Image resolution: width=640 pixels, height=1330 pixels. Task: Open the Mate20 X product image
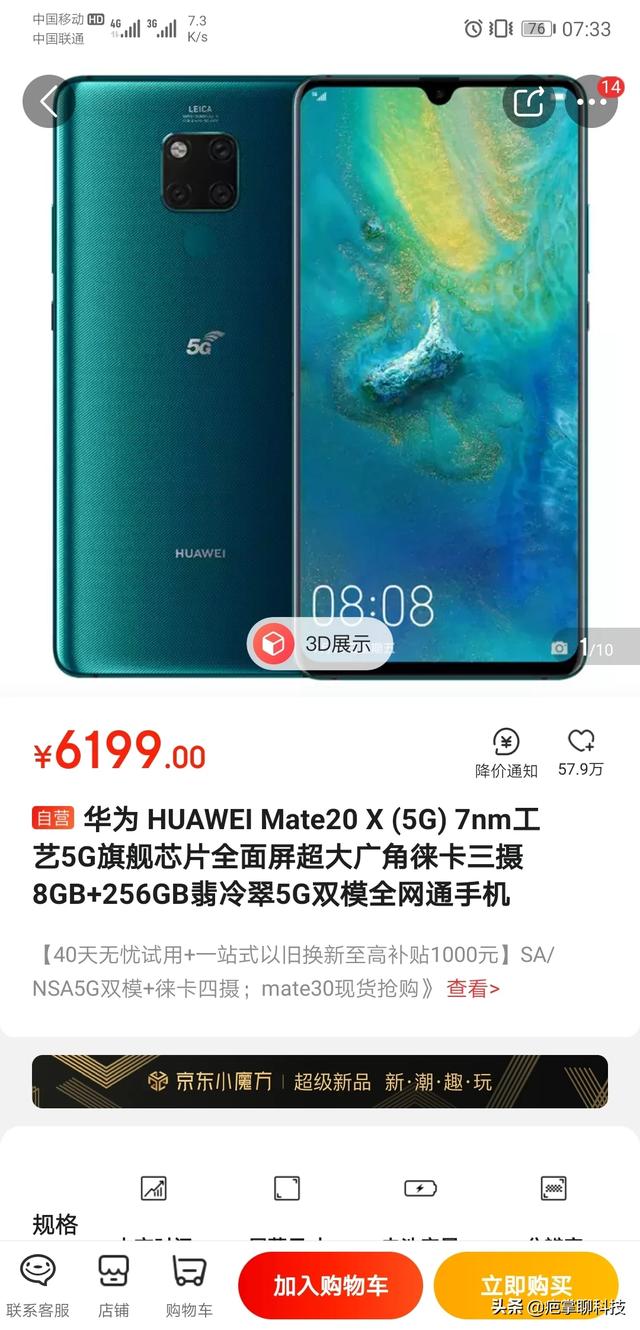(320, 380)
